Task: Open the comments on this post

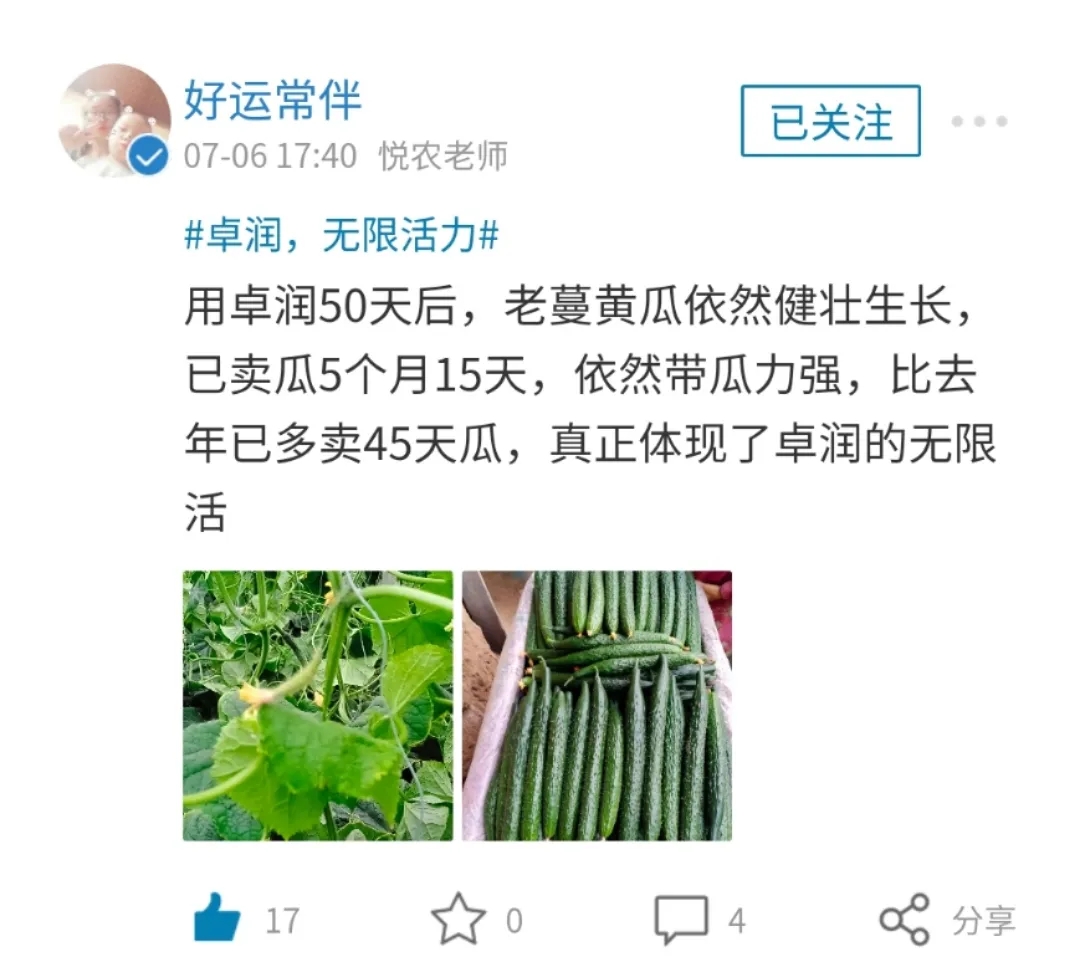Action: pos(682,920)
